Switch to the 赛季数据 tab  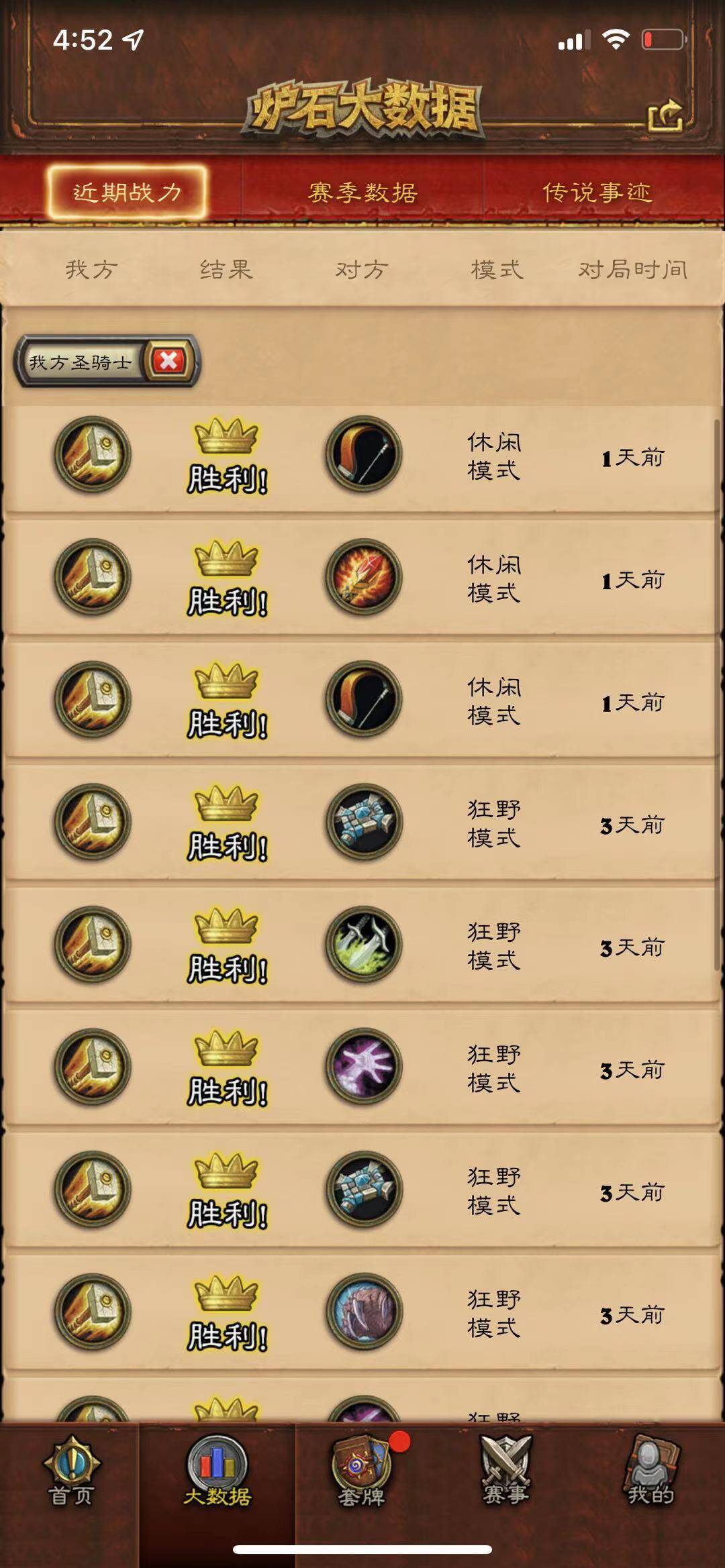click(362, 193)
